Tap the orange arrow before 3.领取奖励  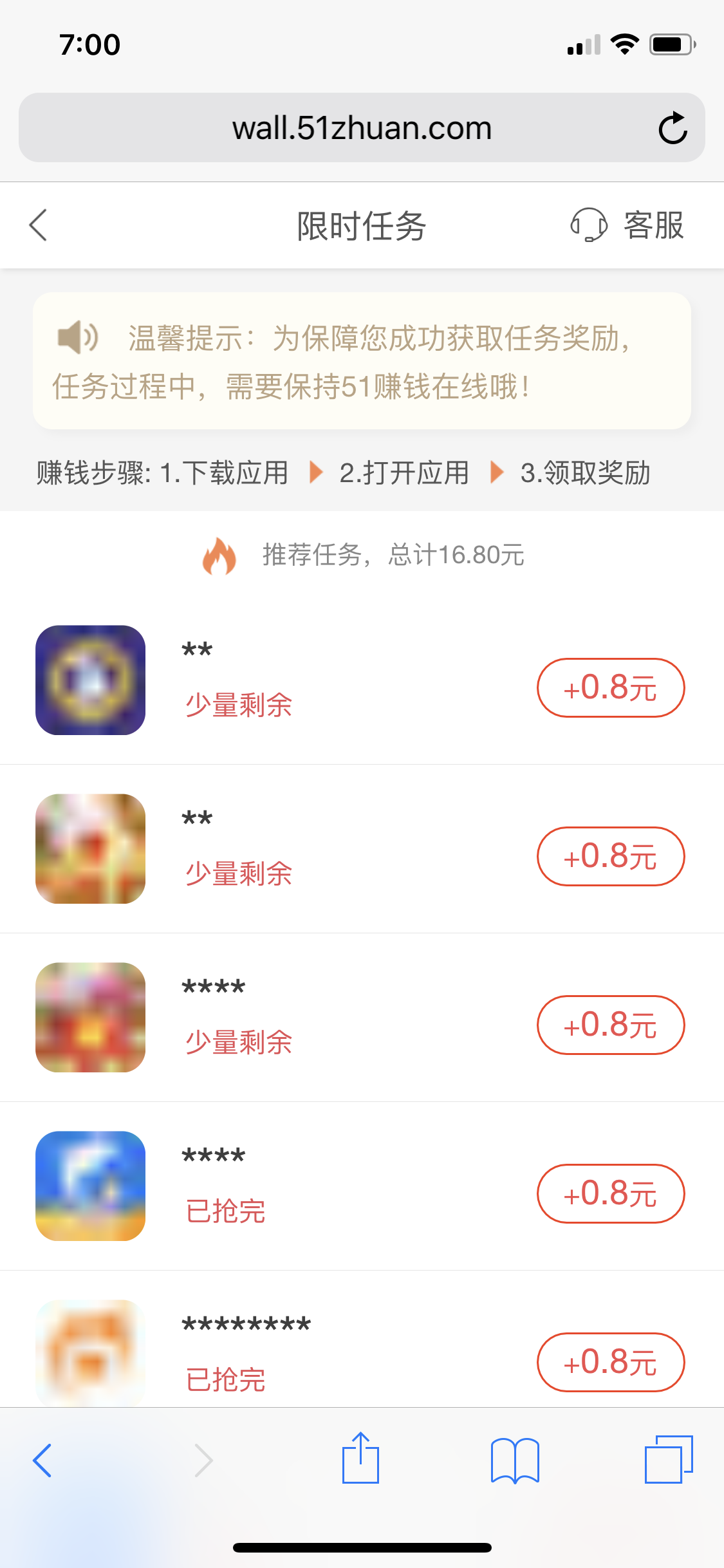[x=497, y=473]
